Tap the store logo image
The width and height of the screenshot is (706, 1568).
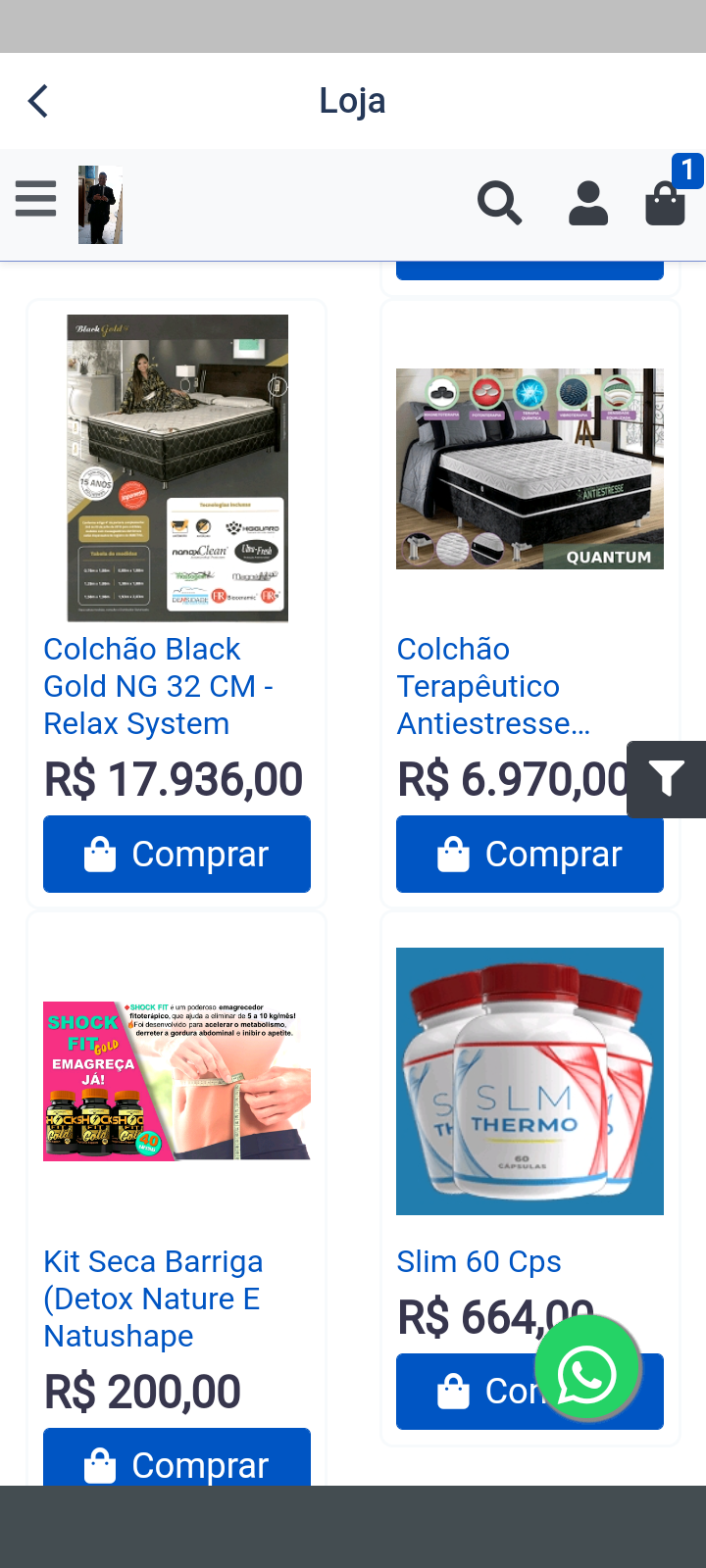tap(100, 205)
